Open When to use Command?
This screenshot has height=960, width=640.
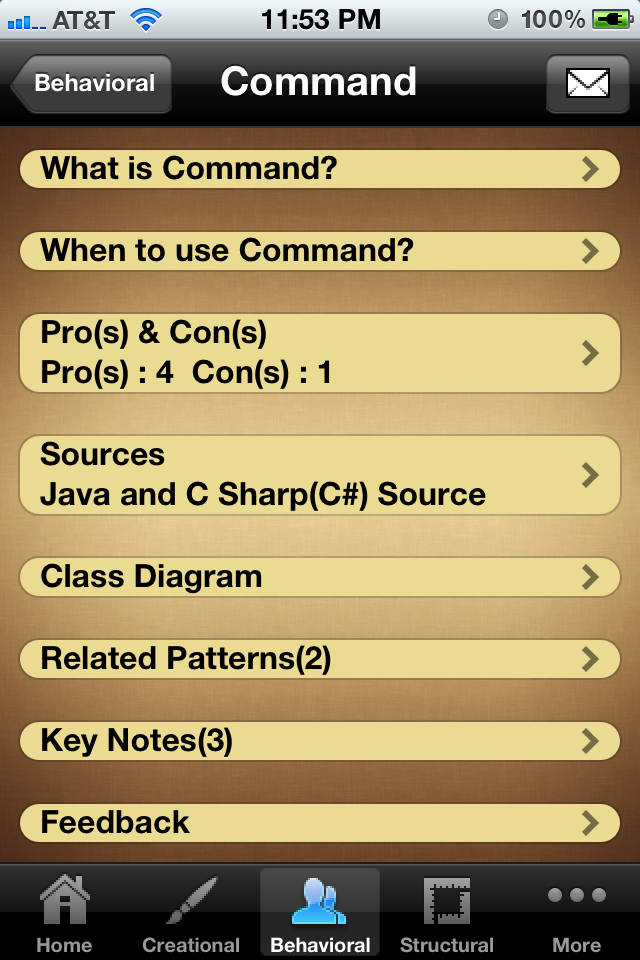[x=320, y=250]
